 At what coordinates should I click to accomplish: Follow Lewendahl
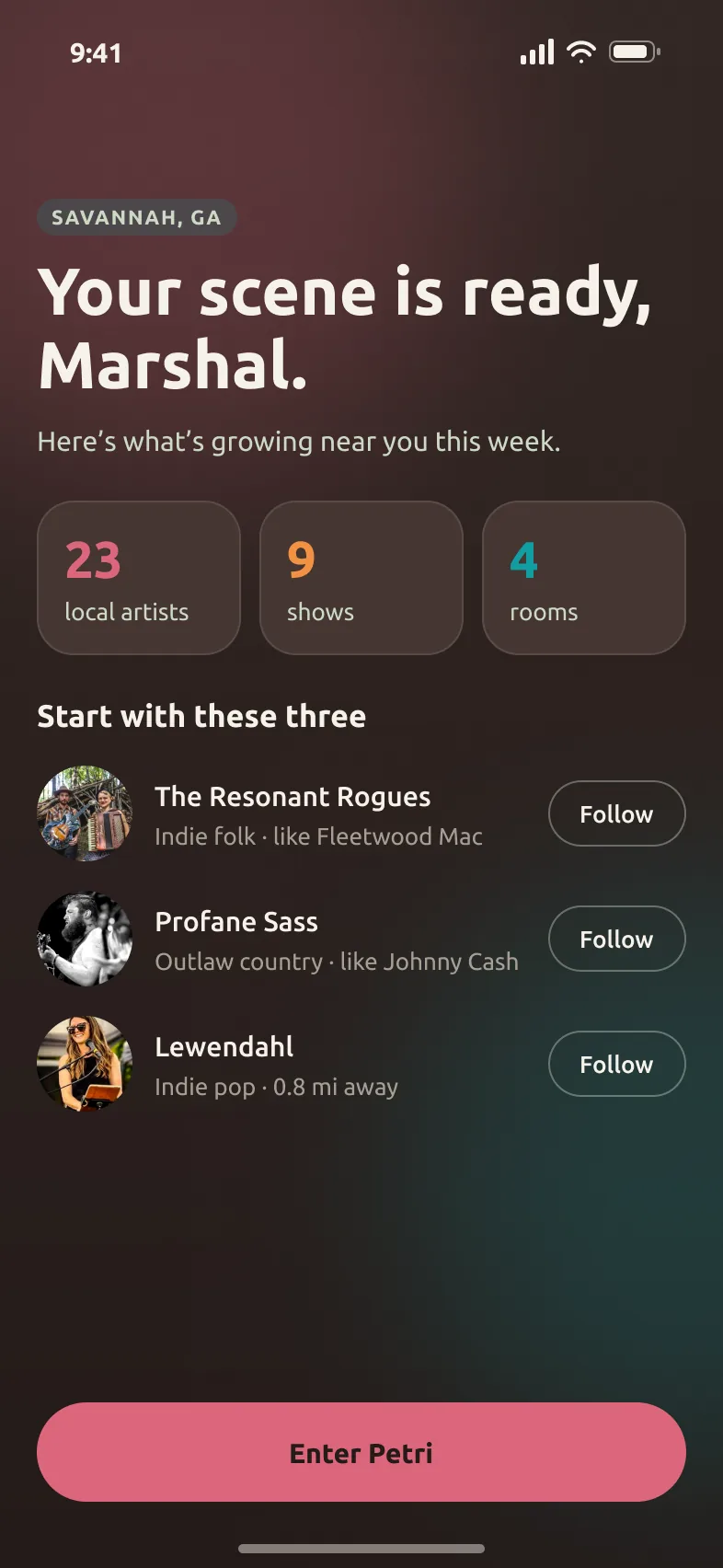click(617, 1064)
